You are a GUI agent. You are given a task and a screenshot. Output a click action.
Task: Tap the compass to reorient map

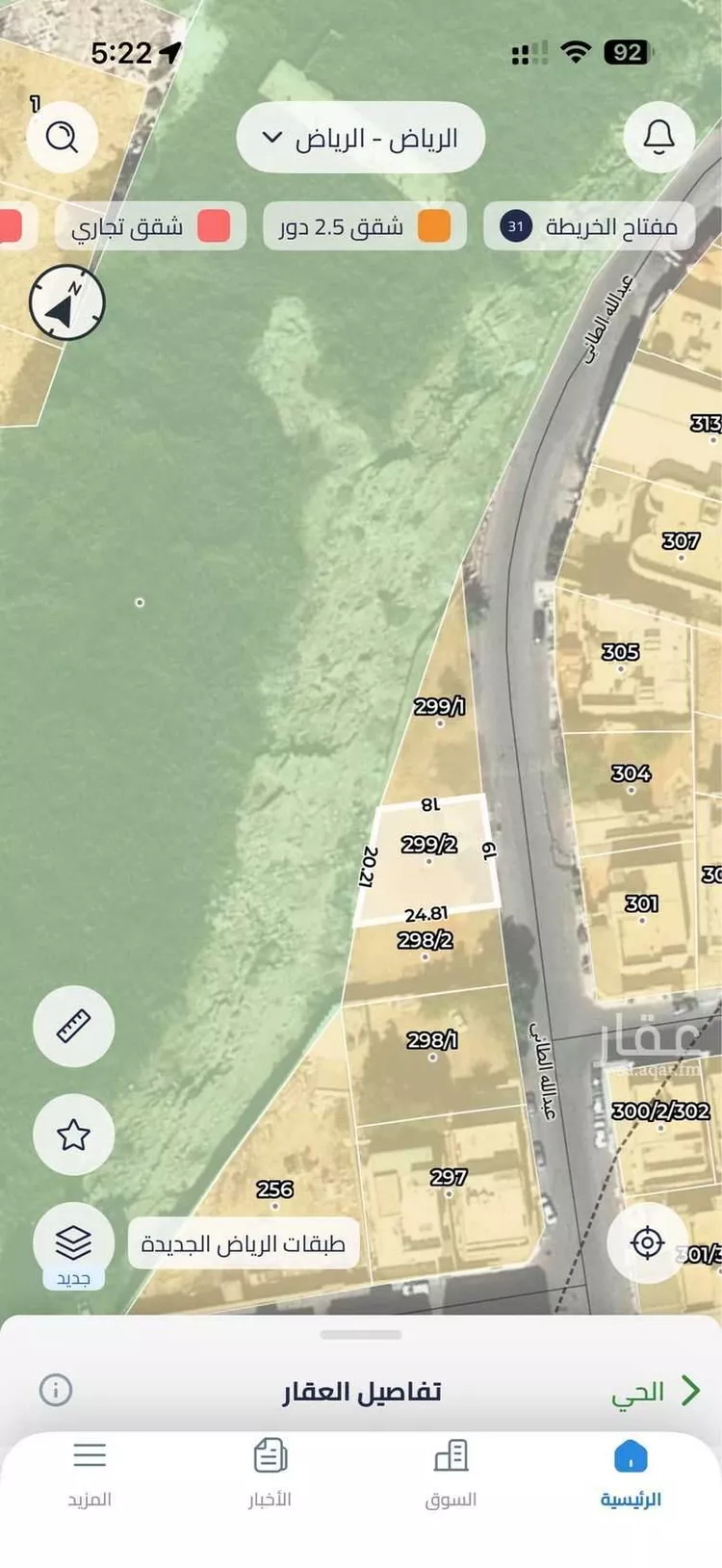point(66,303)
